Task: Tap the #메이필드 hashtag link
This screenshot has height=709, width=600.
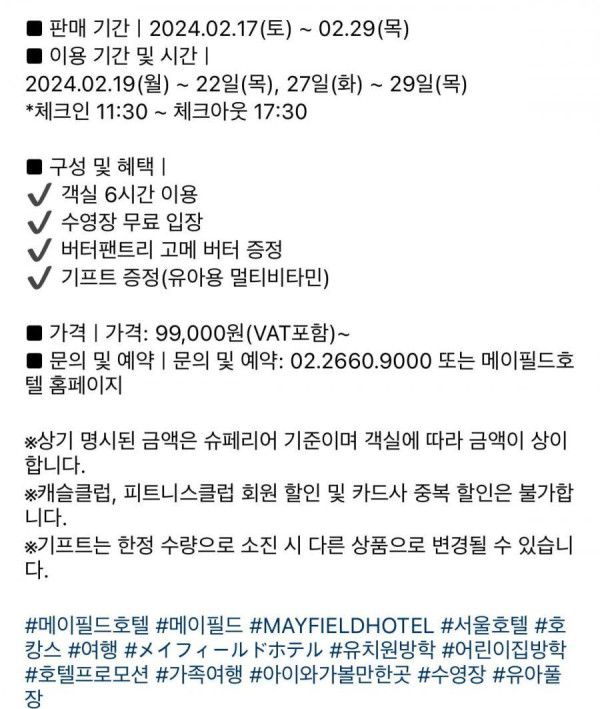Action: (200, 625)
